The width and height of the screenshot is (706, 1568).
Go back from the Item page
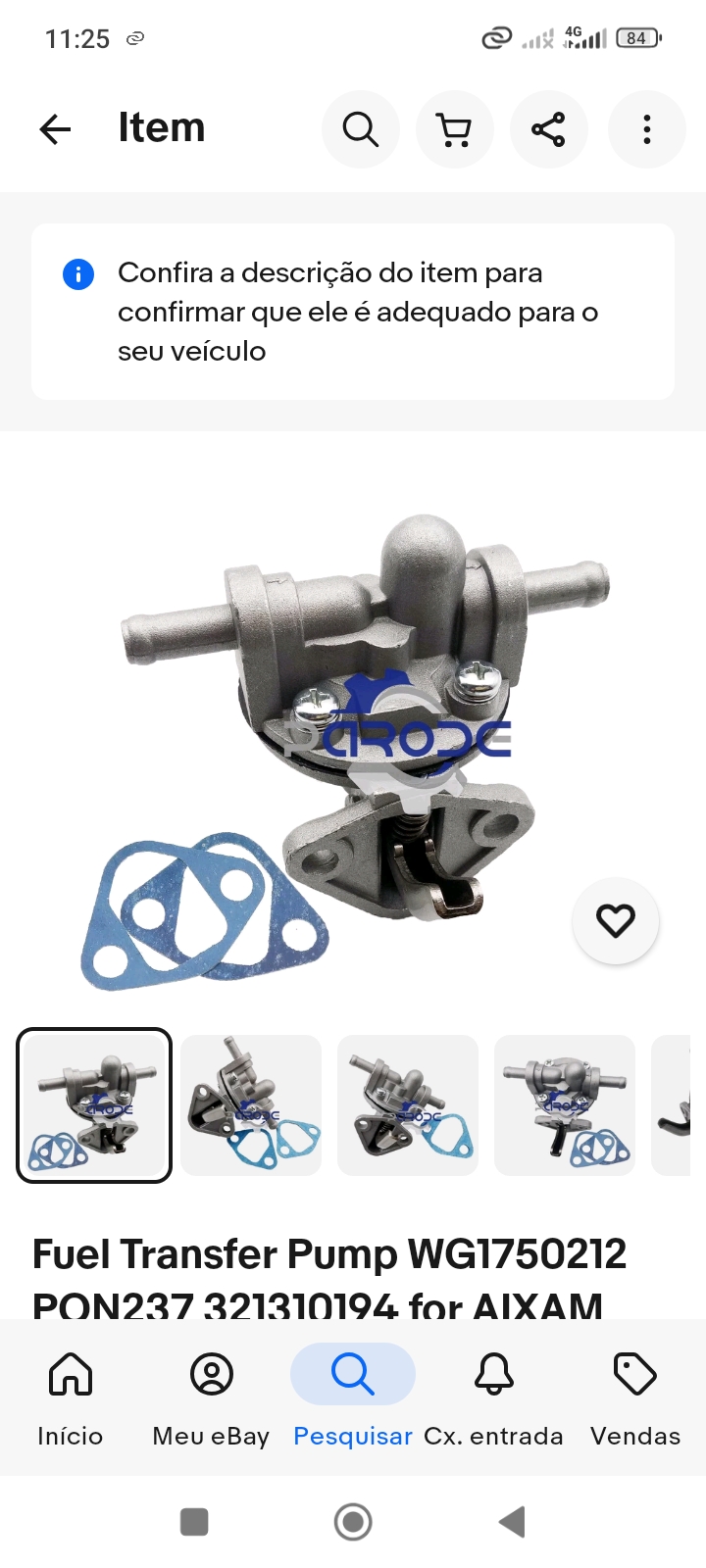tap(55, 129)
